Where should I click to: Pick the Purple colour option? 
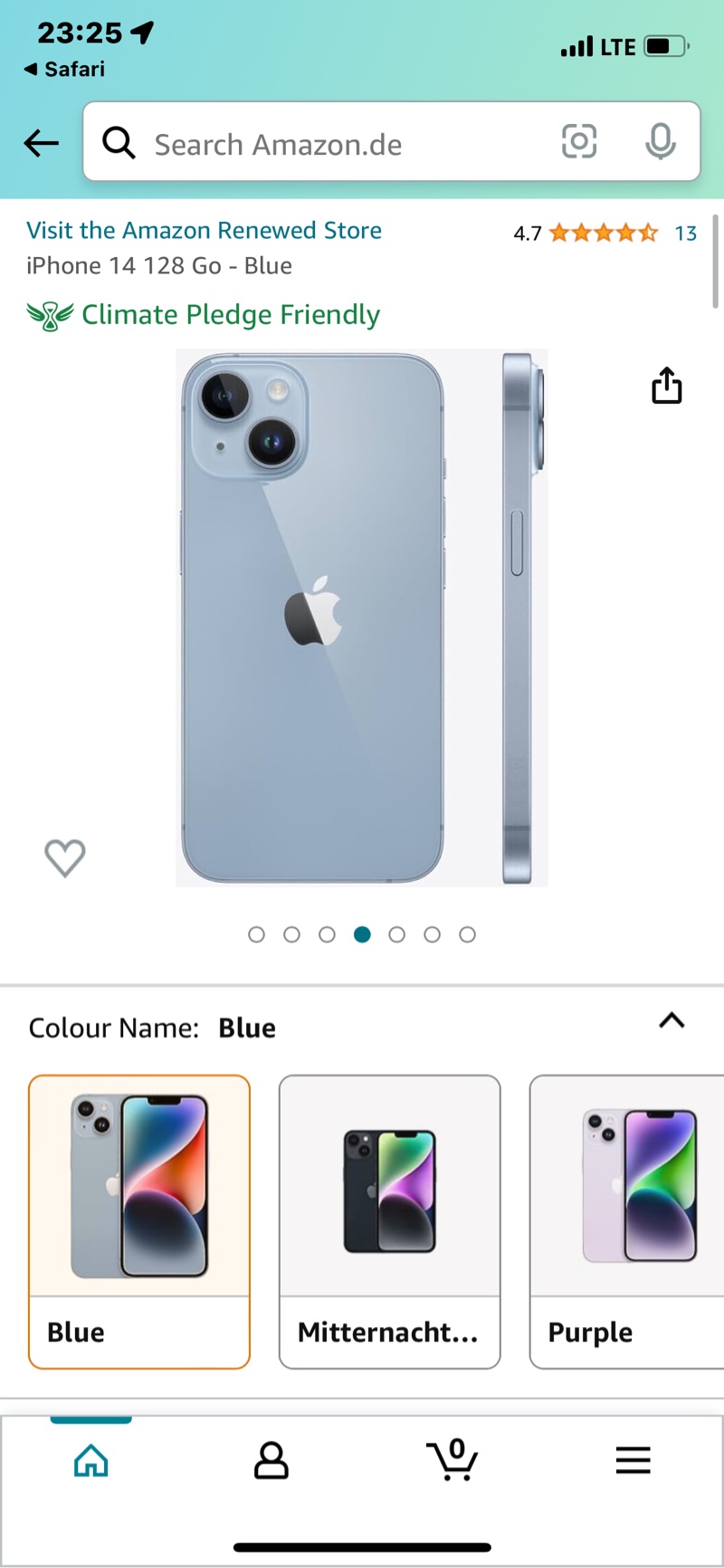click(626, 1220)
